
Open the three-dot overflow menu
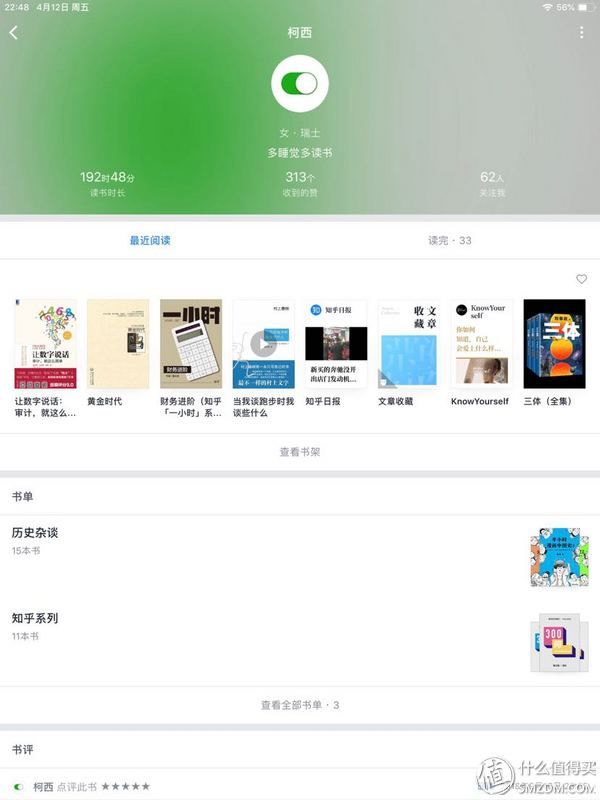pyautogui.click(x=581, y=33)
